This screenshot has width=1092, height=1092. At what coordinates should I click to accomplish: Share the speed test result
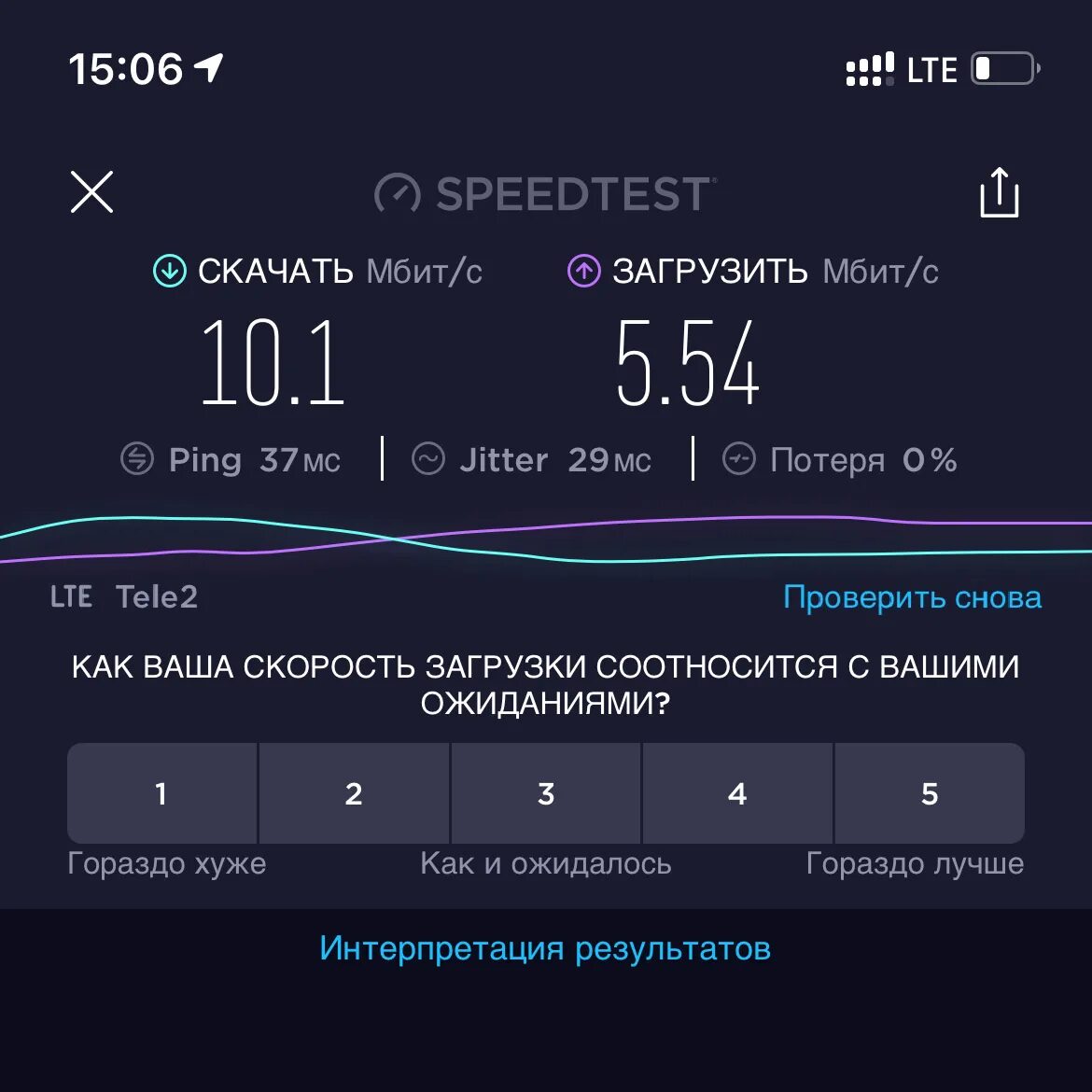click(x=999, y=193)
